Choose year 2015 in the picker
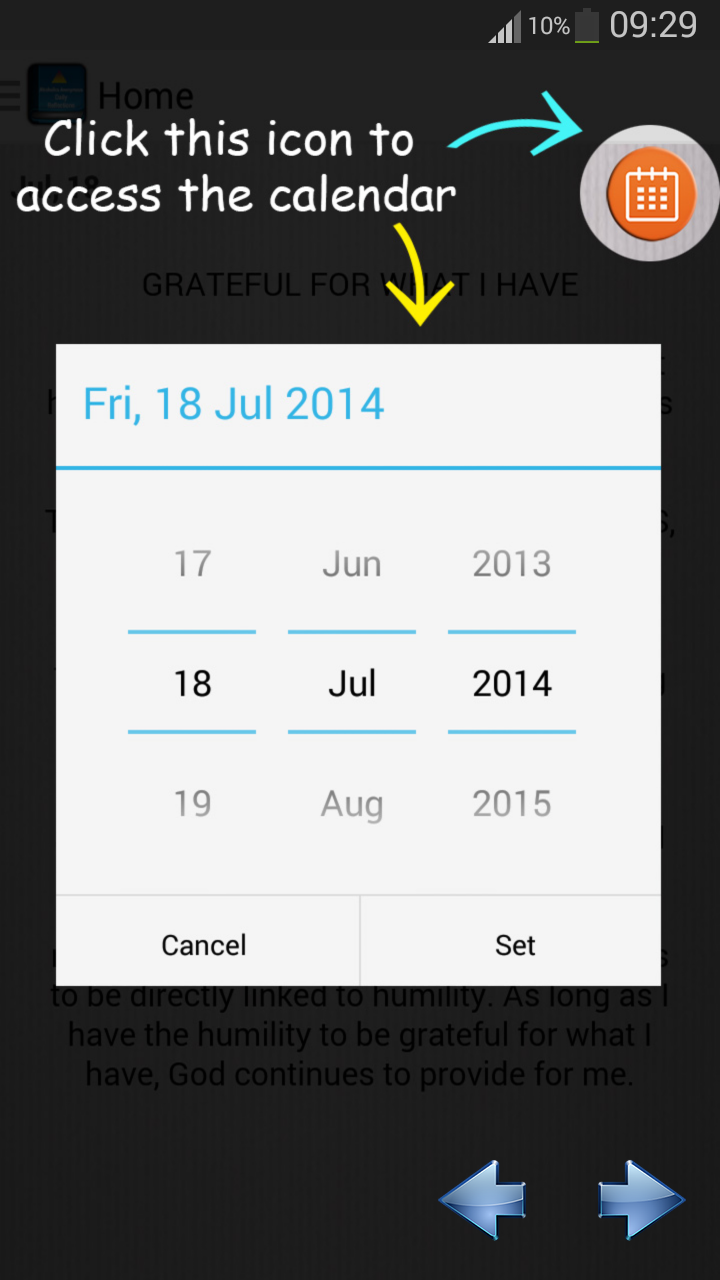Viewport: 720px width, 1280px height. tap(511, 803)
